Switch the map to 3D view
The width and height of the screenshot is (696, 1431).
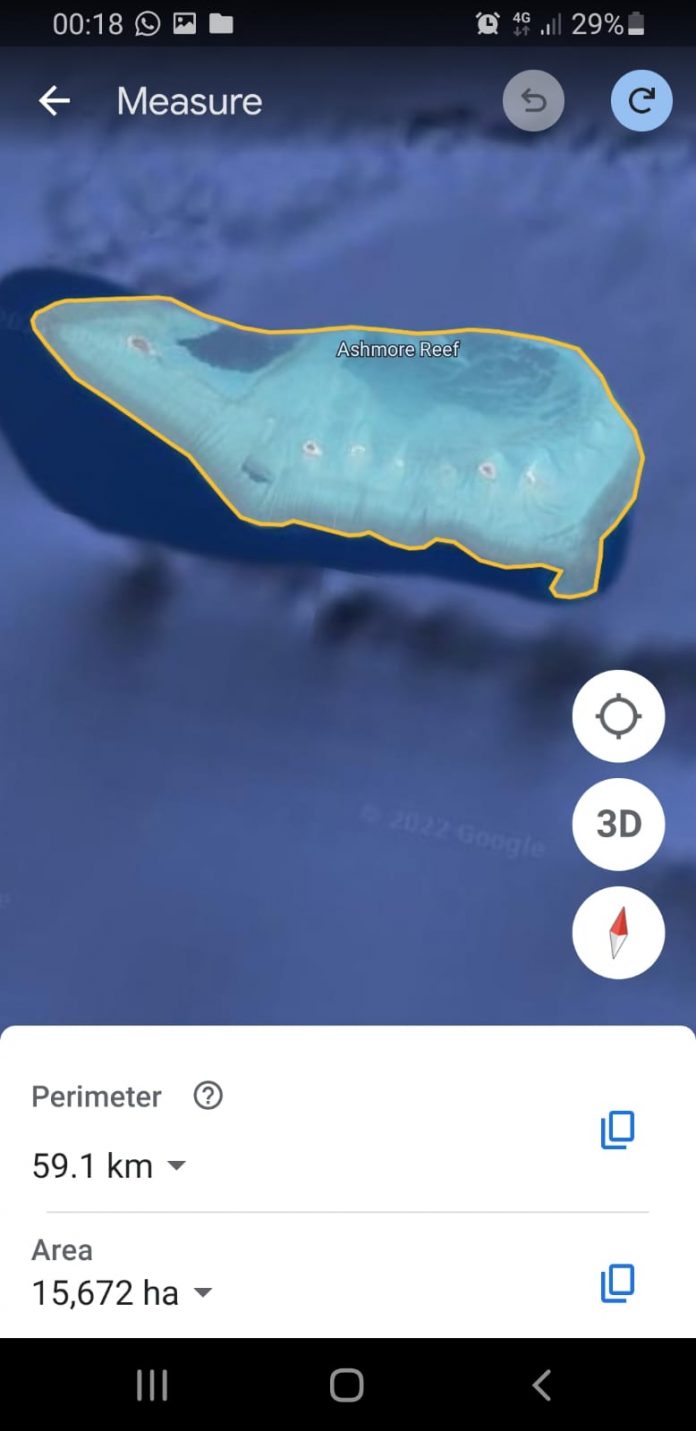618,824
